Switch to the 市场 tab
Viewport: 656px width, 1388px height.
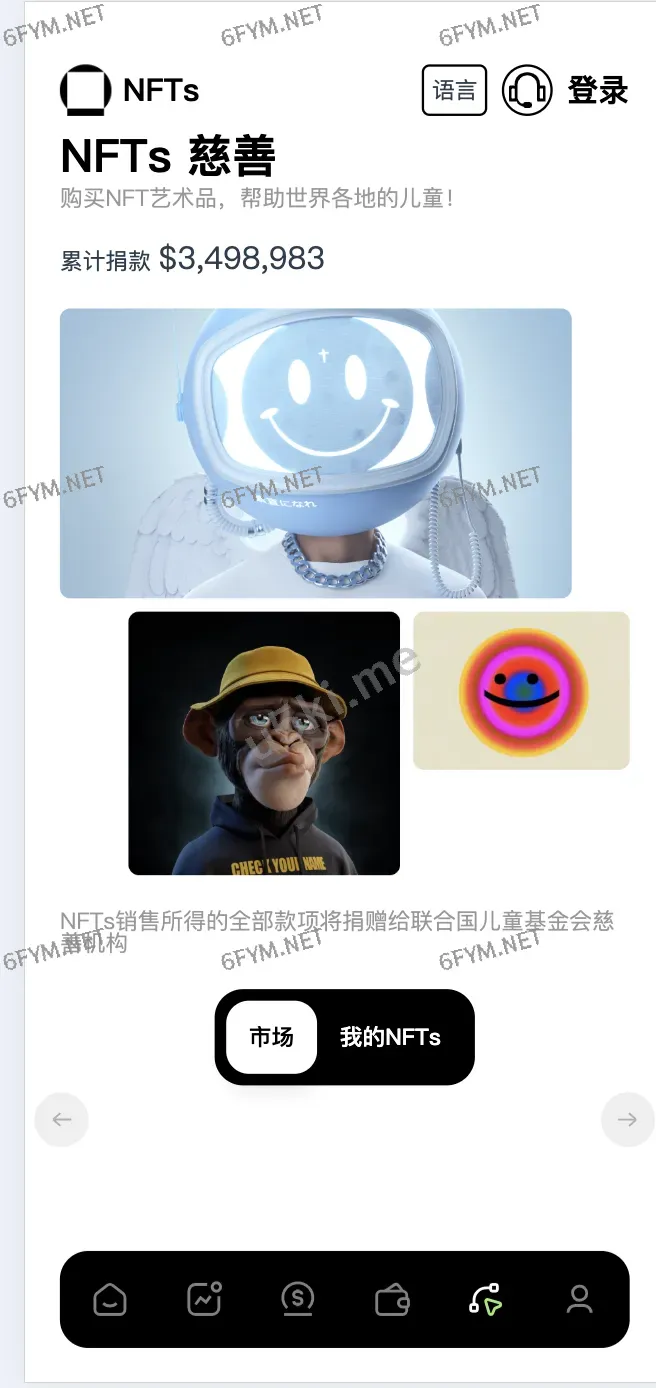[x=271, y=1037]
